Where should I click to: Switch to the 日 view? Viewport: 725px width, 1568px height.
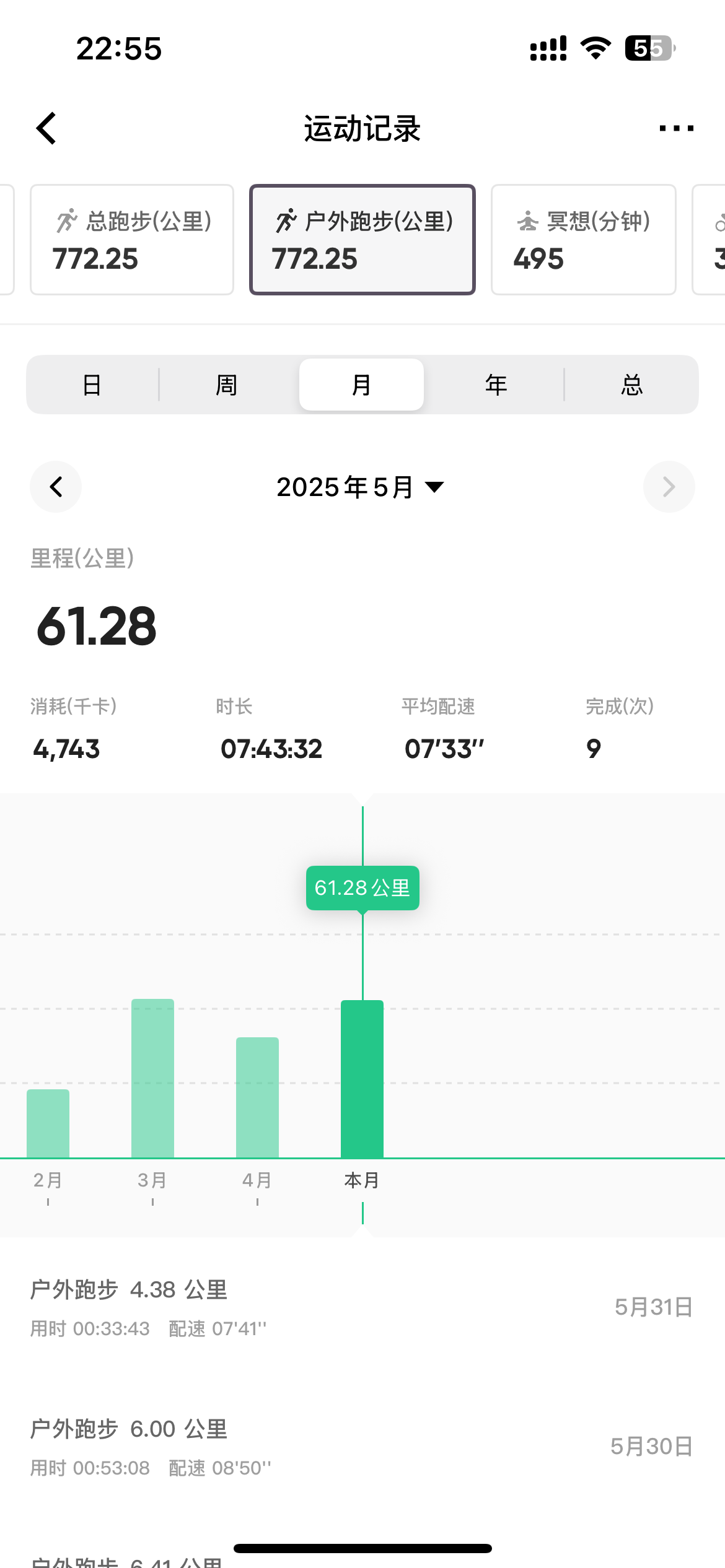pyautogui.click(x=92, y=385)
